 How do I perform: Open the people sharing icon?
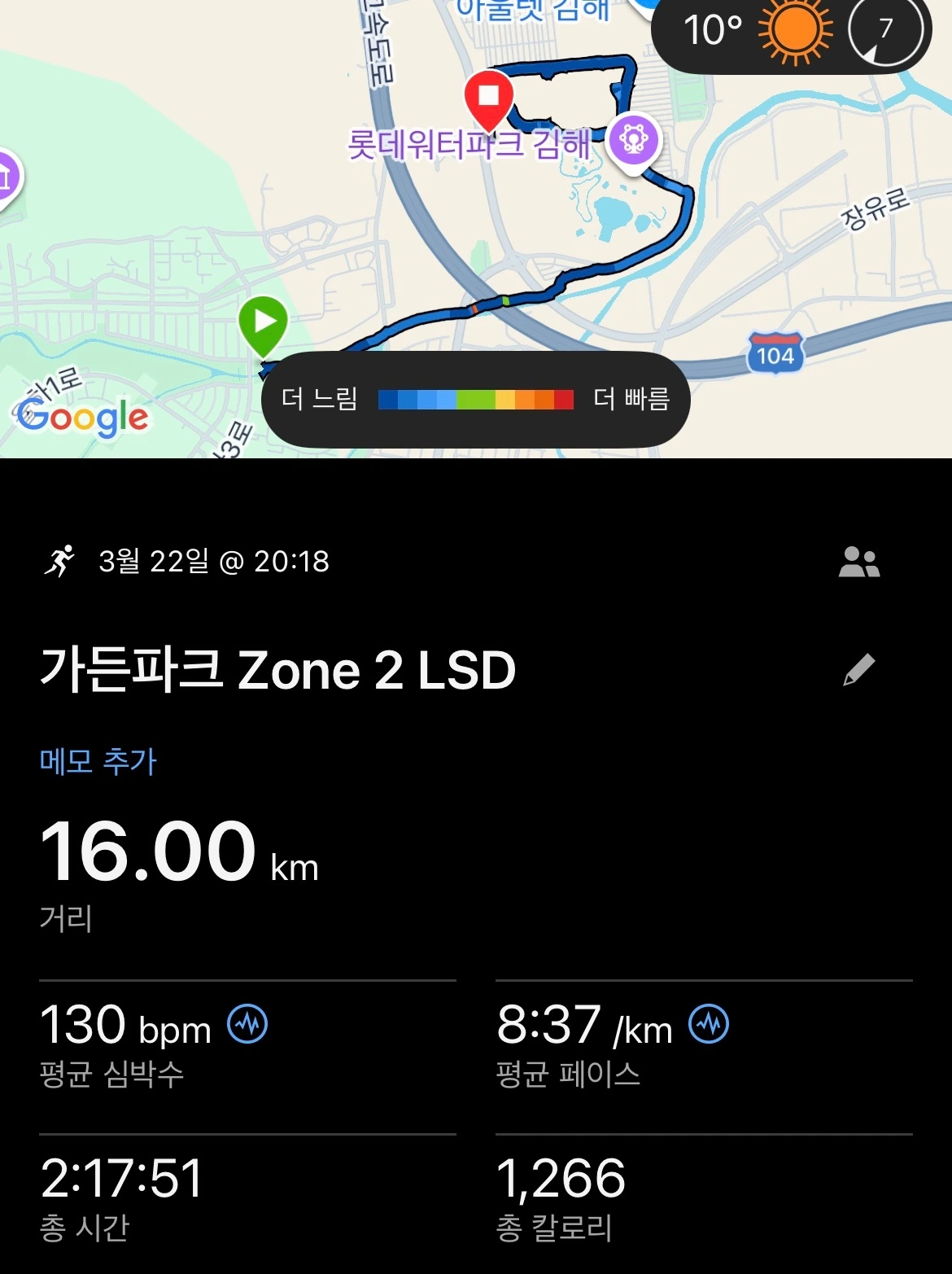pyautogui.click(x=859, y=562)
